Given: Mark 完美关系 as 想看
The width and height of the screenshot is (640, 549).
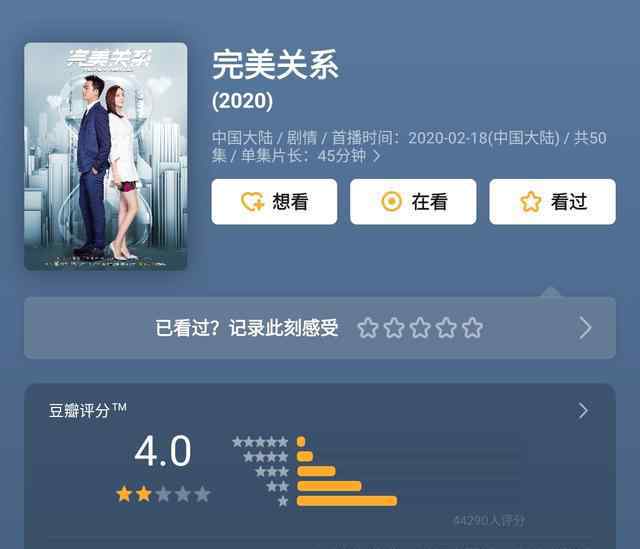Looking at the screenshot, I should point(274,202).
